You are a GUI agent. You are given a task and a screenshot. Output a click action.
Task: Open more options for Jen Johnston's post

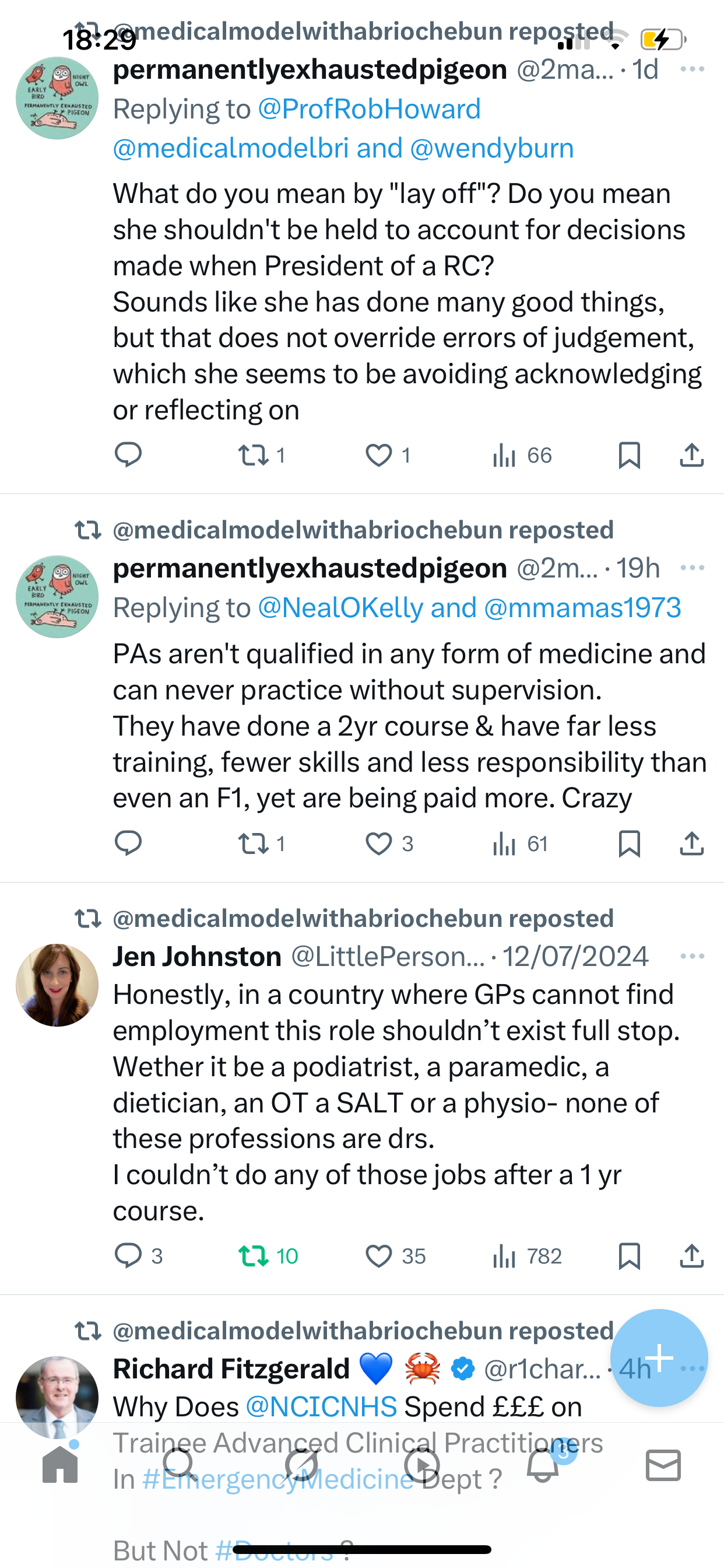coord(692,956)
